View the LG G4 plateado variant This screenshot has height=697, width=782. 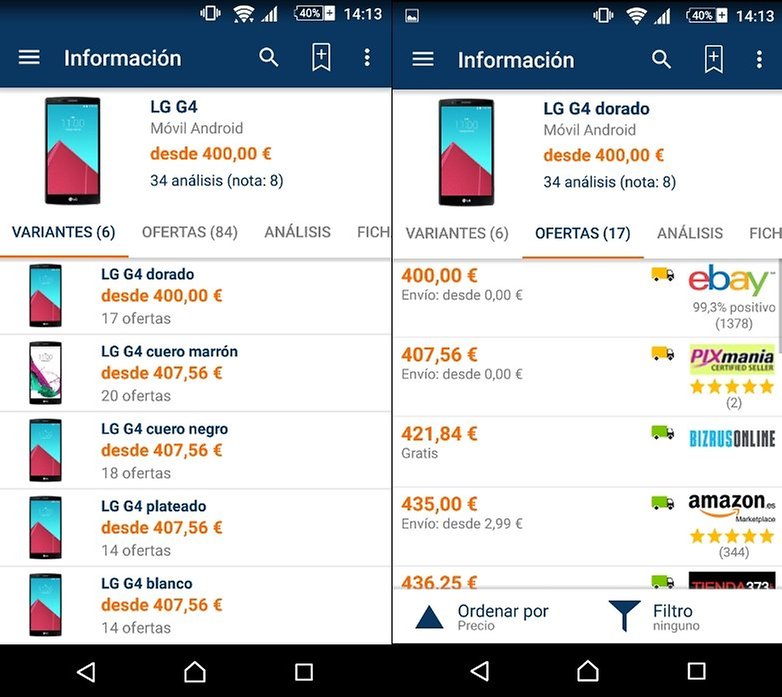pos(195,527)
